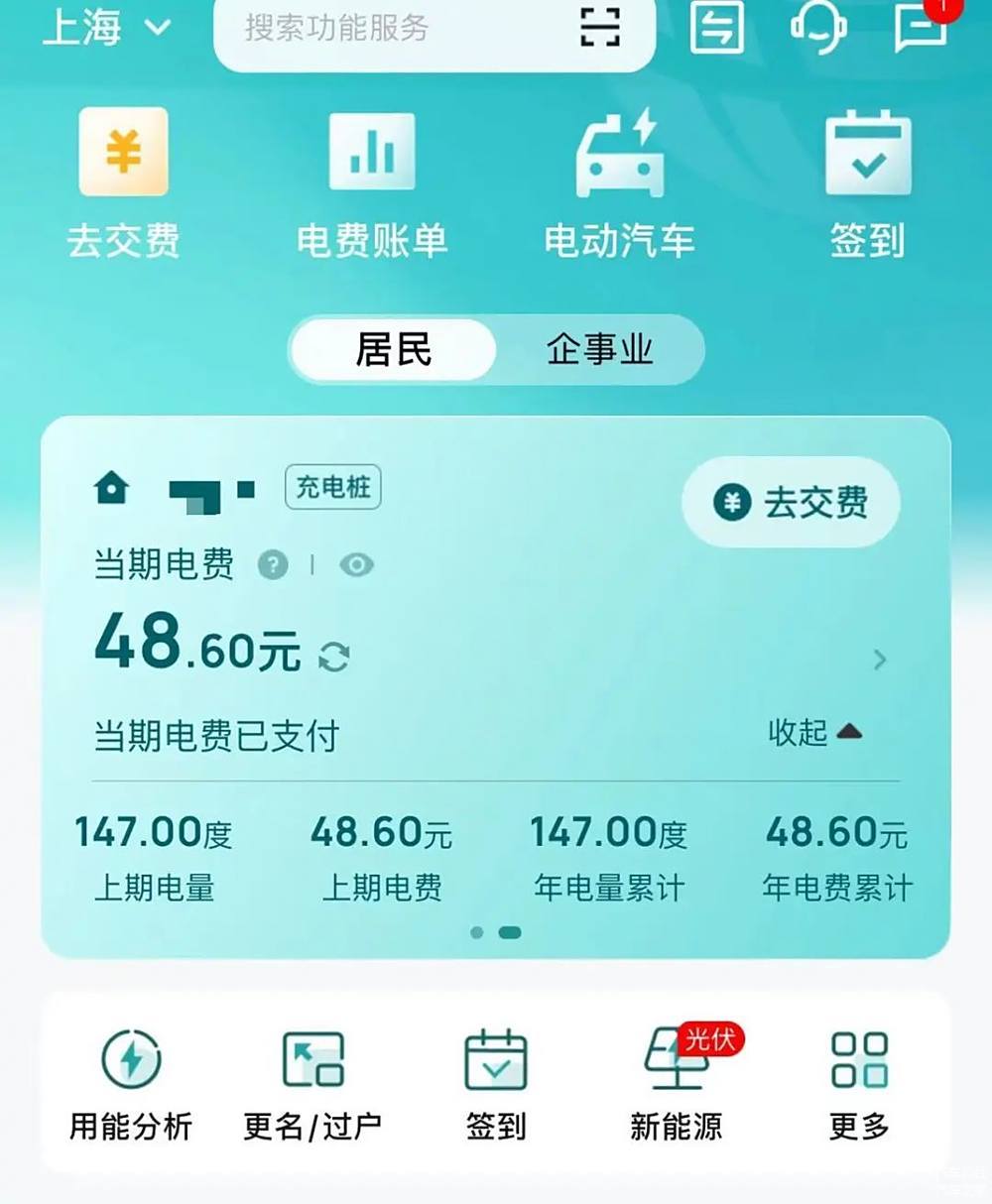Open the scan icon in search bar

600,27
